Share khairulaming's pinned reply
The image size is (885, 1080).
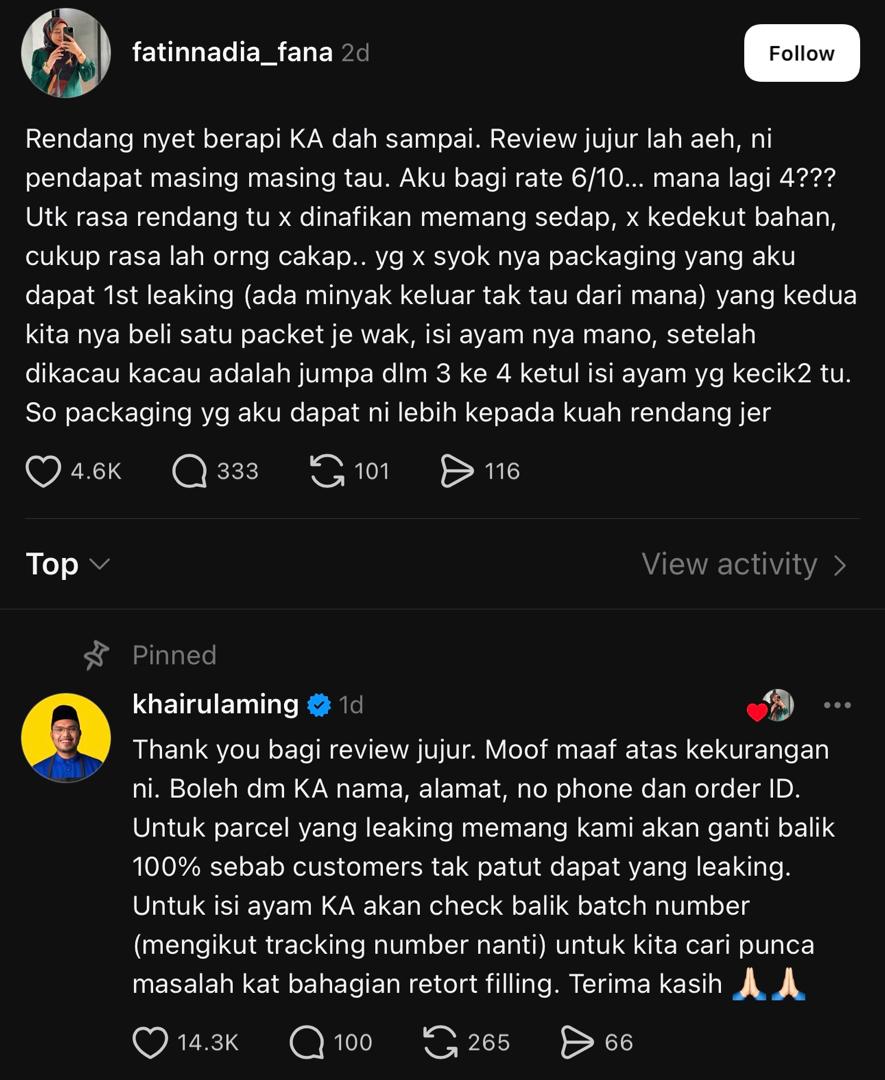click(x=577, y=1042)
